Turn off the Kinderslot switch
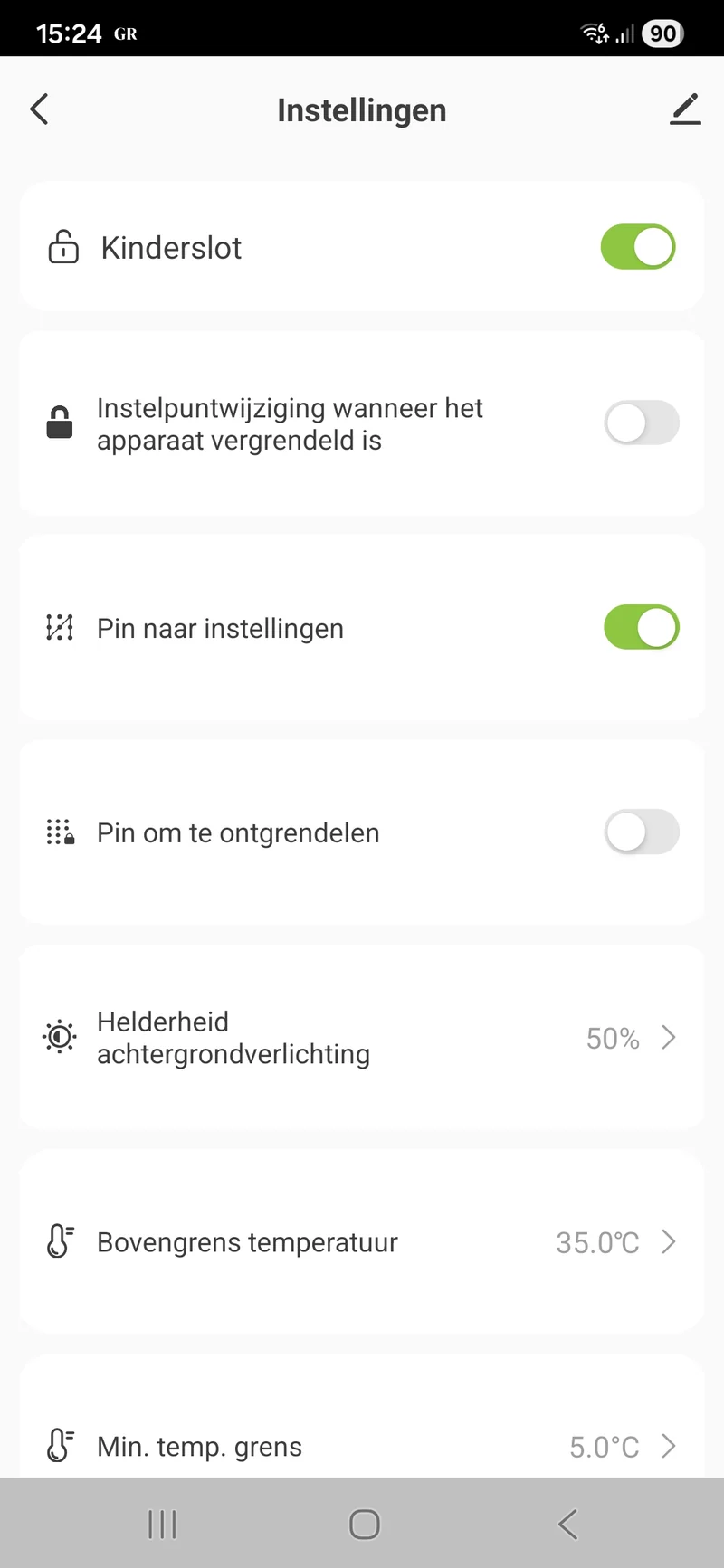Viewport: 724px width, 1568px height. [638, 247]
